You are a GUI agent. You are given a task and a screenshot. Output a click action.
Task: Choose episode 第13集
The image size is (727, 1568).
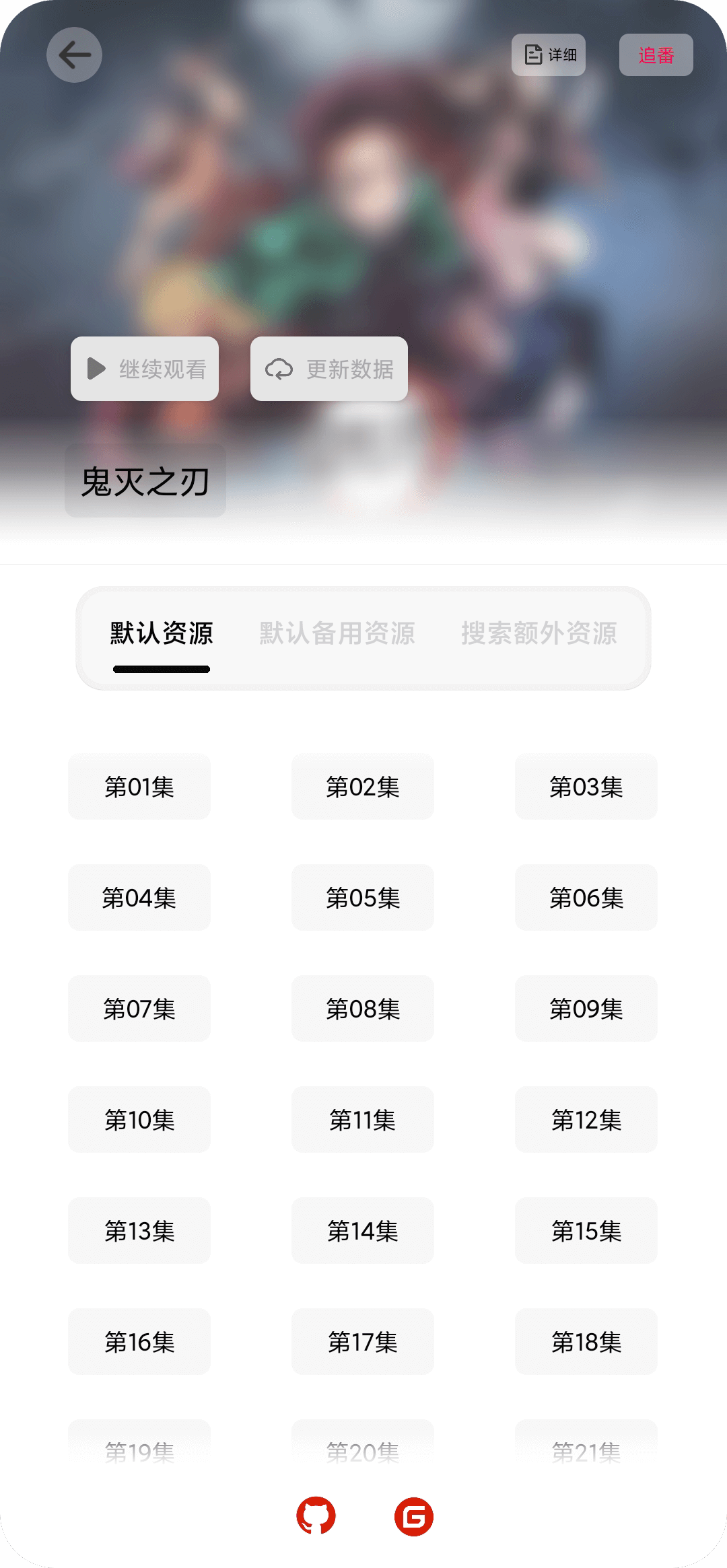(139, 1231)
